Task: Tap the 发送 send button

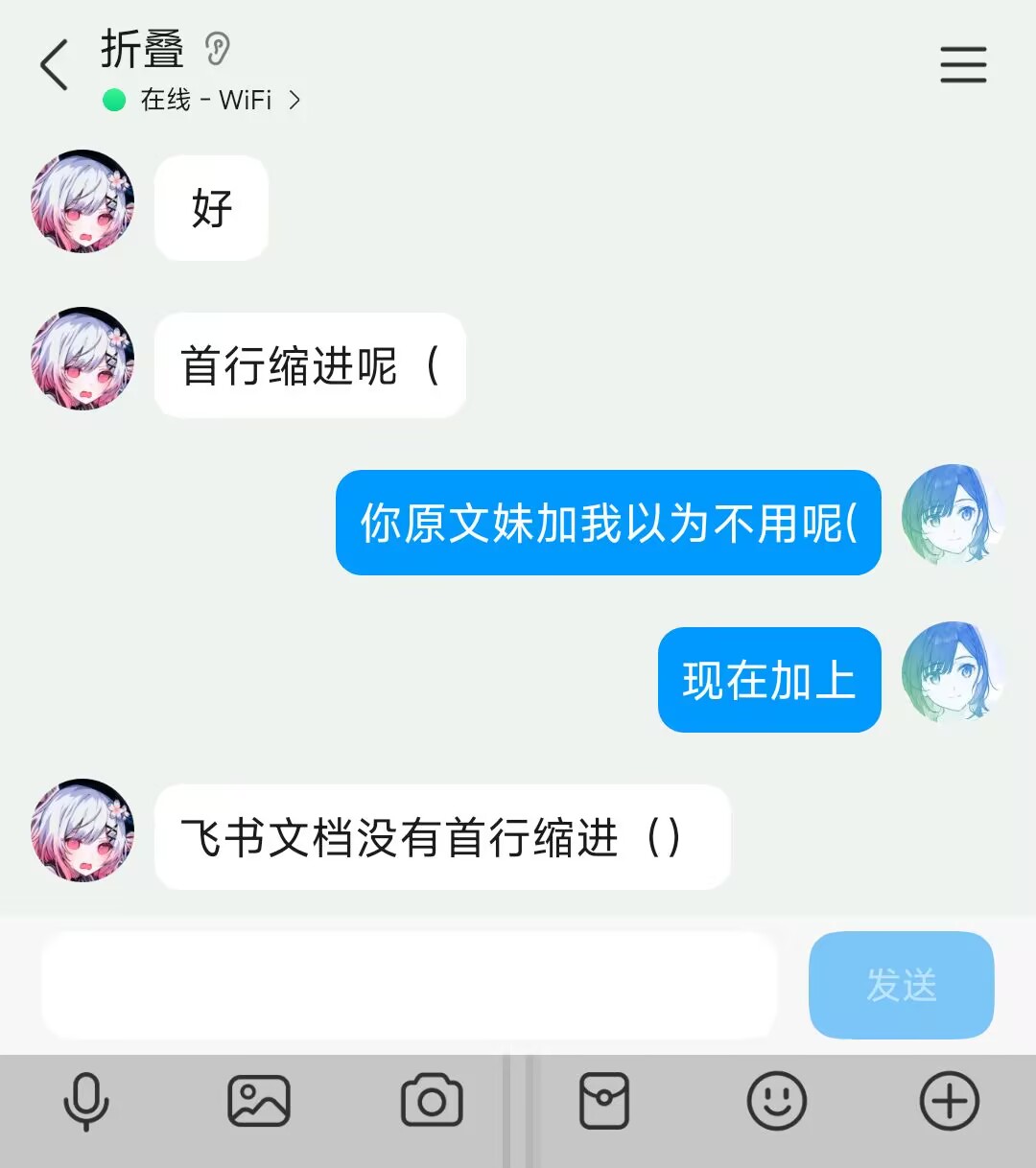Action: [x=901, y=985]
